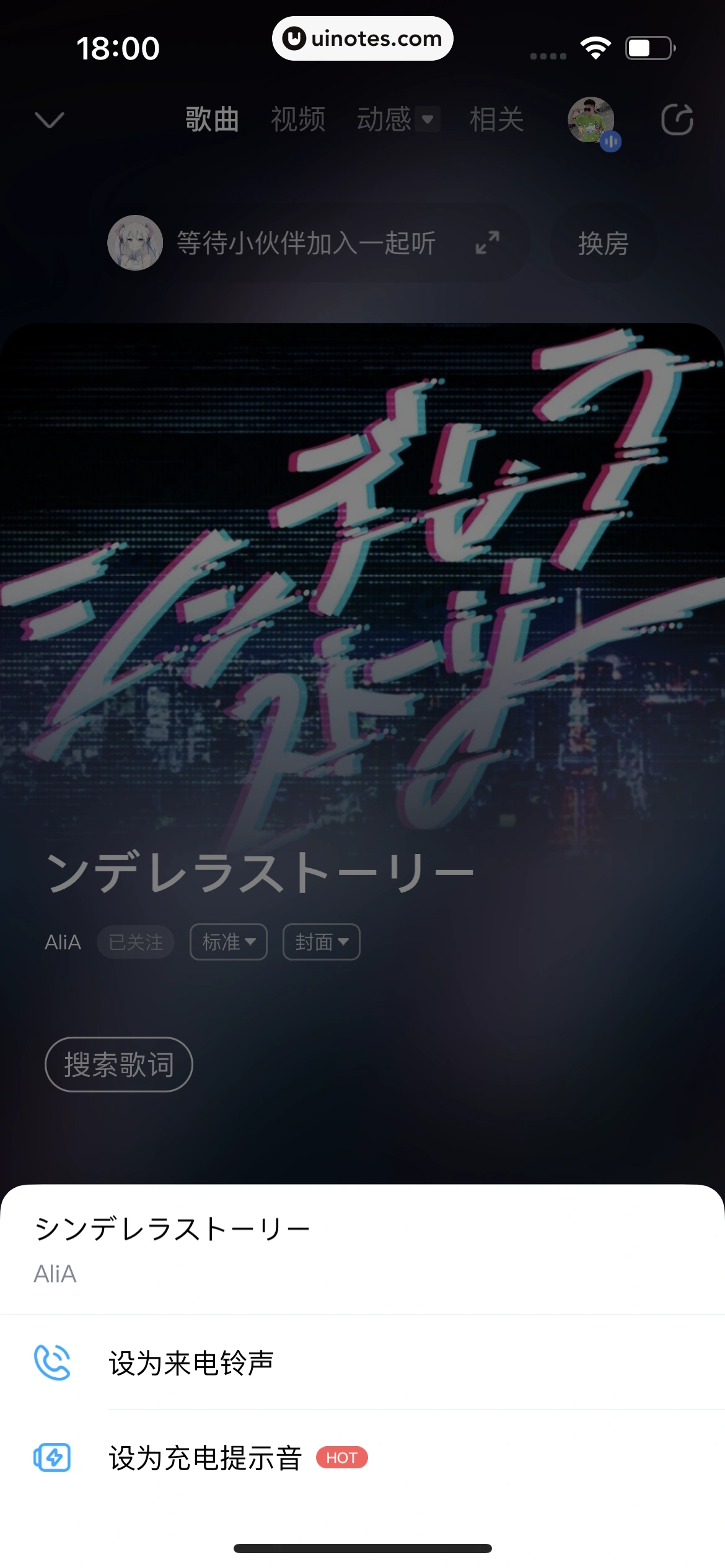The height and width of the screenshot is (1568, 725).
Task: Expand the listen-together banner
Action: [x=488, y=243]
